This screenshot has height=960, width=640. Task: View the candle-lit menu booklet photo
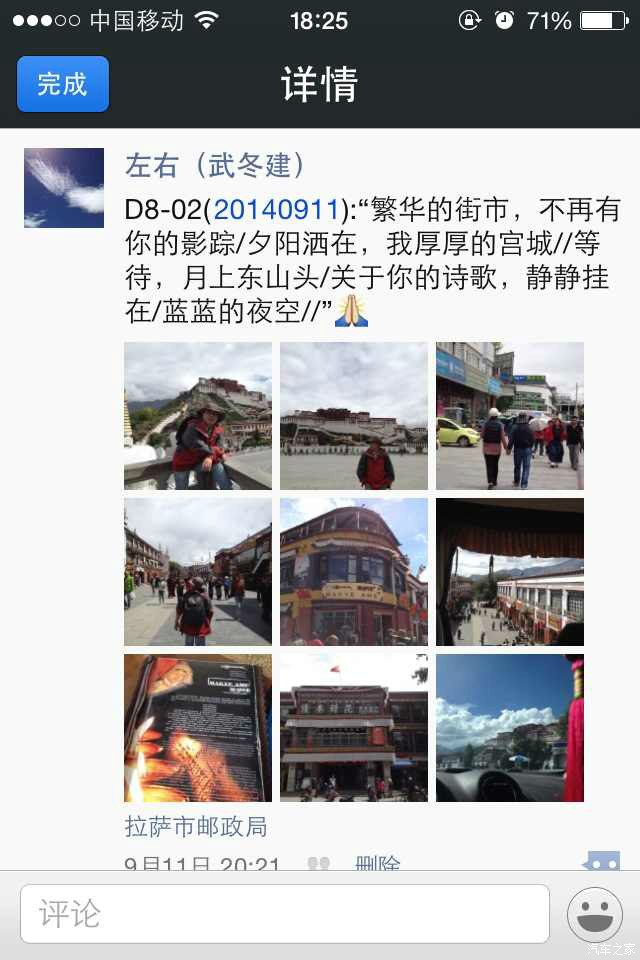click(x=198, y=728)
